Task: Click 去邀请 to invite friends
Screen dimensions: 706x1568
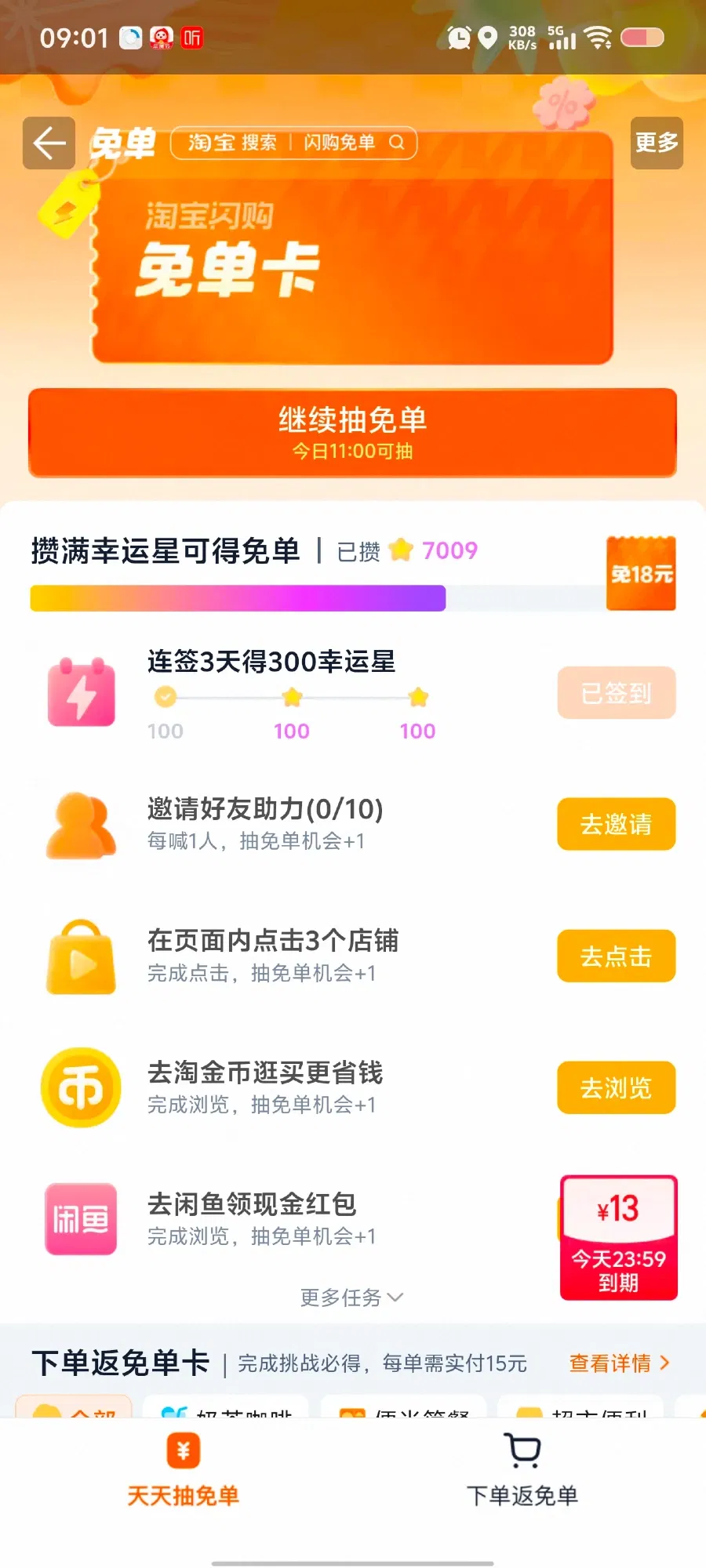Action: click(x=616, y=824)
